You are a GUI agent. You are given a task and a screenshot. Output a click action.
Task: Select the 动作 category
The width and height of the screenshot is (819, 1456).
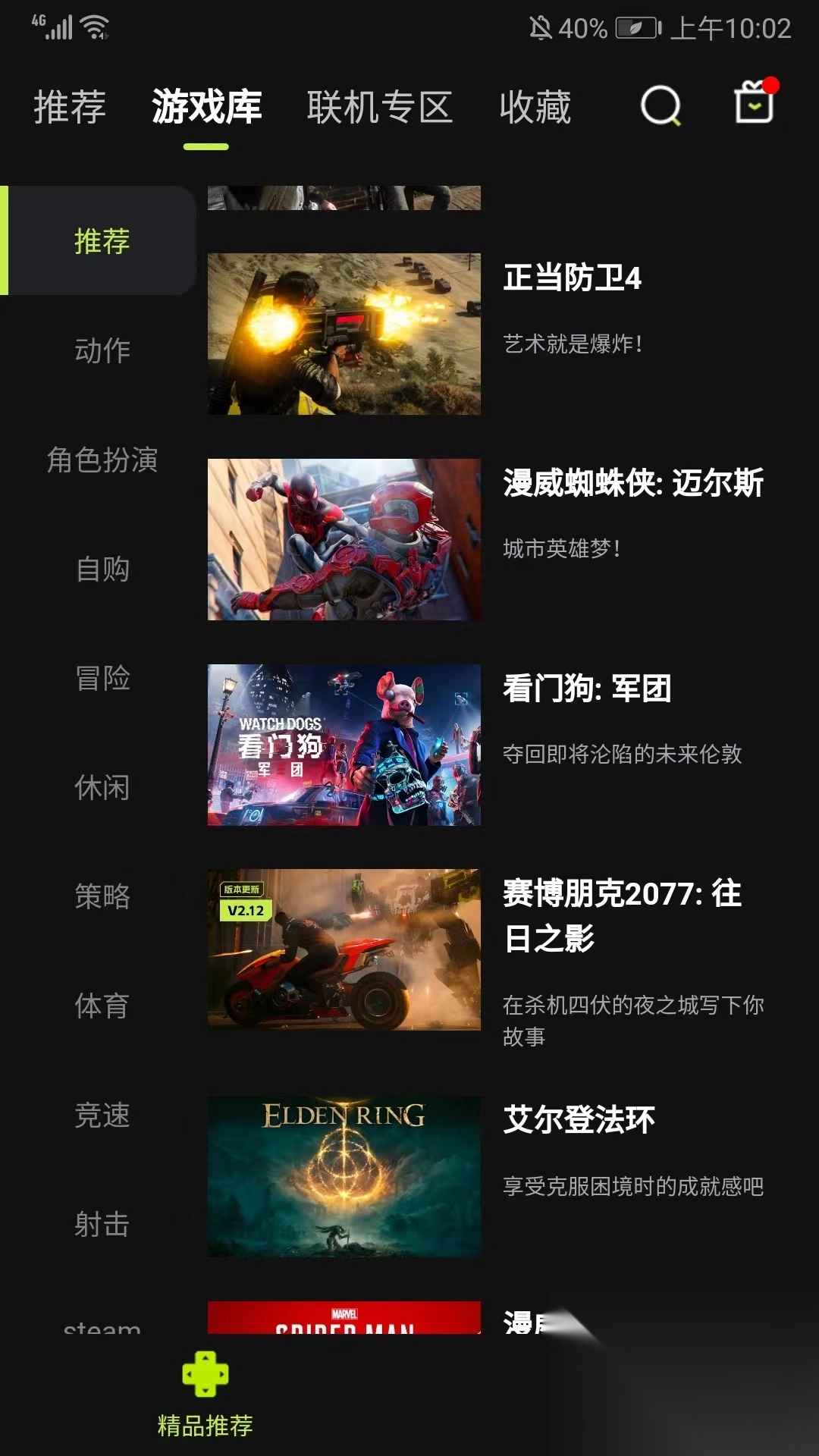coord(102,350)
